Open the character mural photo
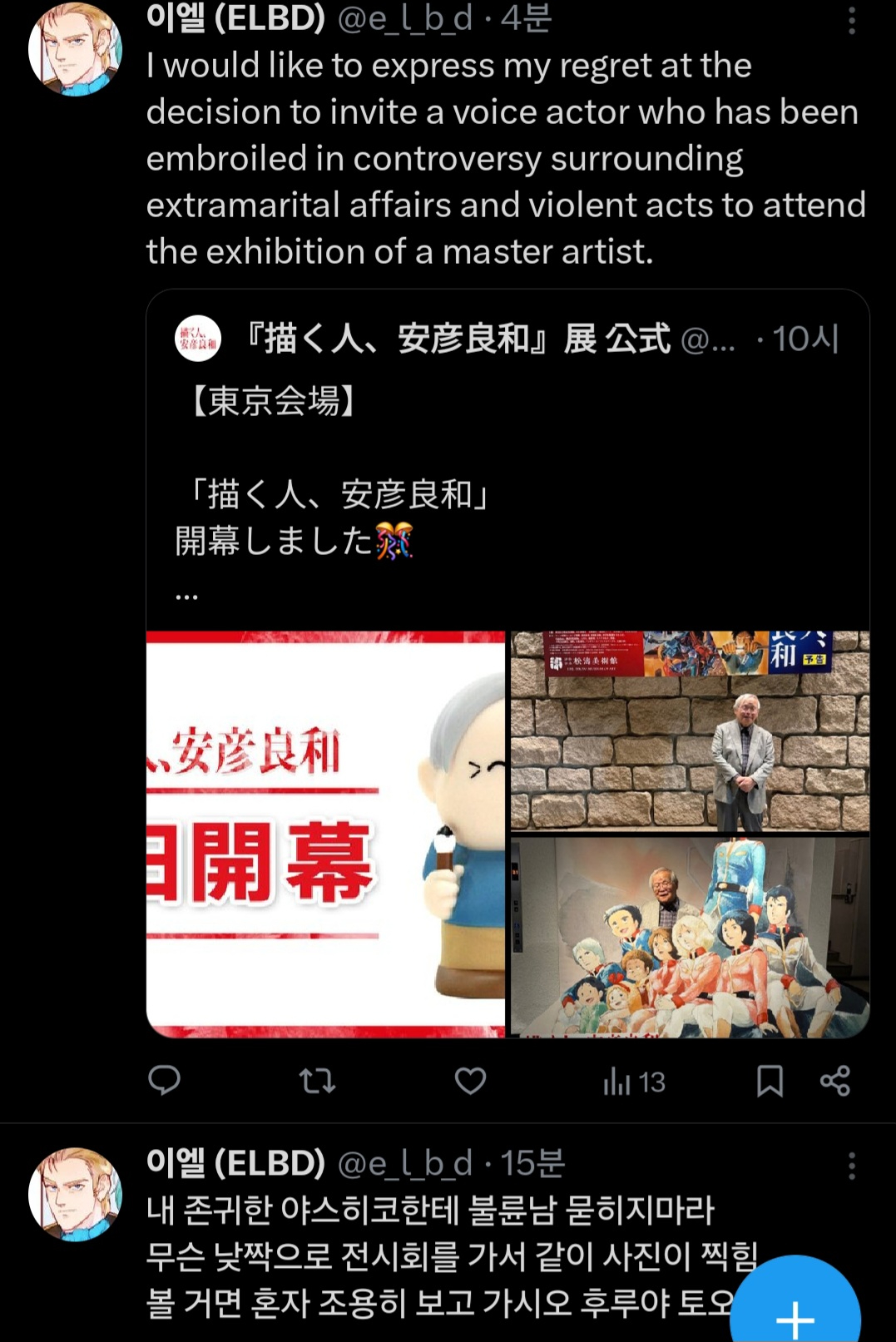This screenshot has height=1342, width=896. point(690,937)
